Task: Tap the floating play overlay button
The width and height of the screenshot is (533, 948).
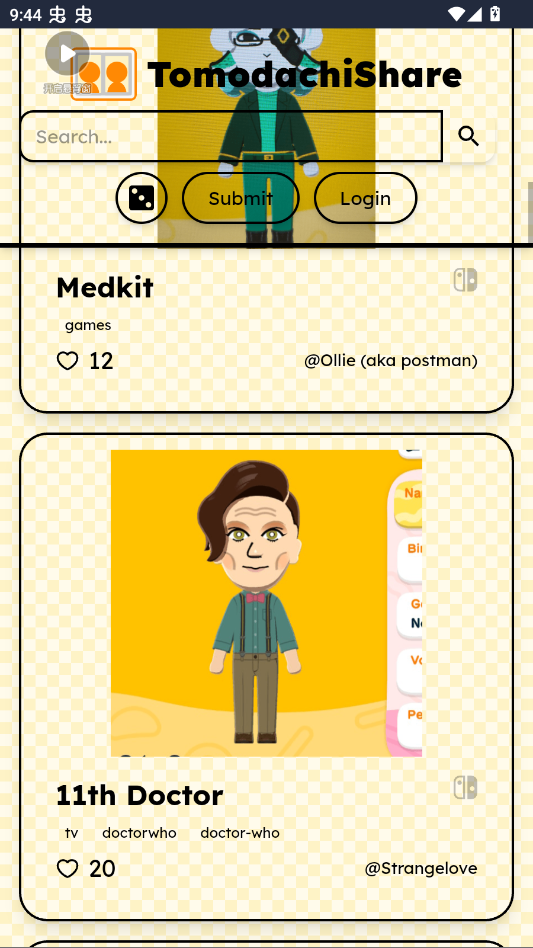Action: pos(67,53)
